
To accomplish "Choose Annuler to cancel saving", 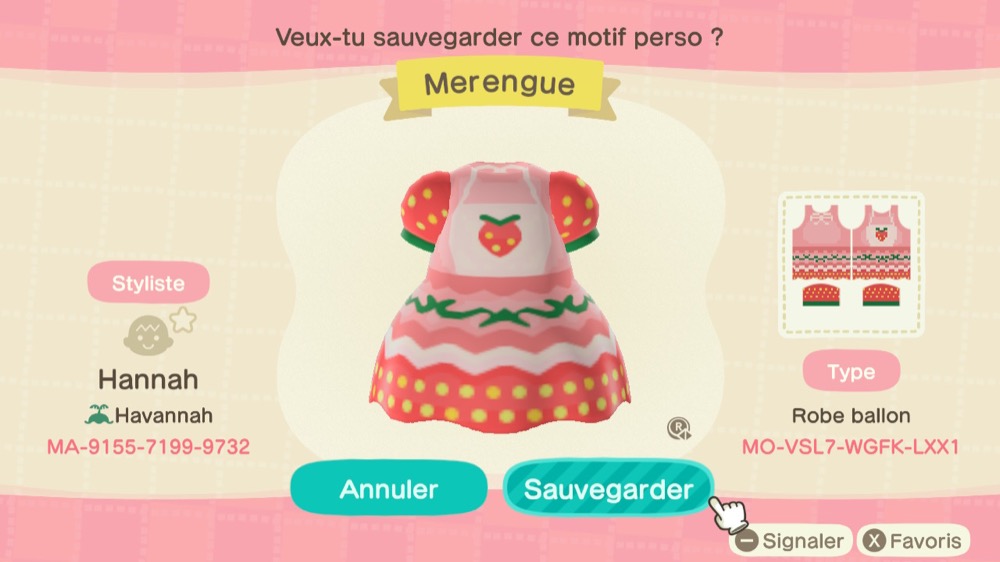I will click(x=388, y=489).
